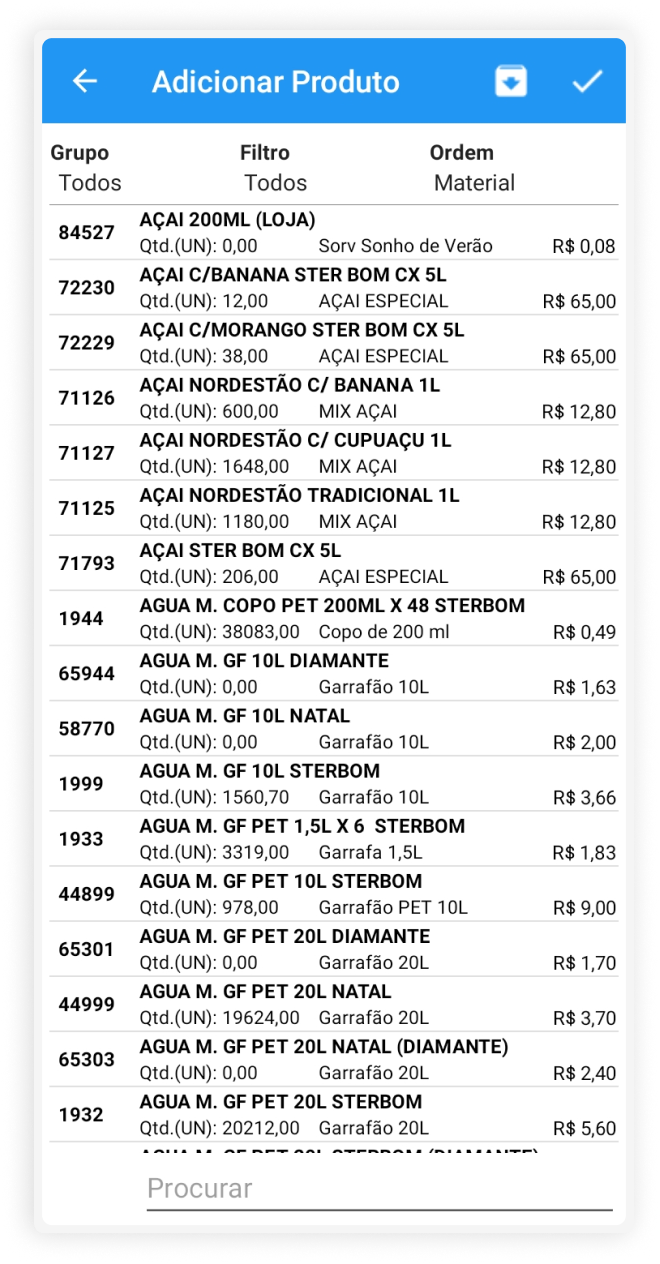Select AÇAI NORDESTÃO C/ CUPUAÇU 1L
The width and height of the screenshot is (660, 1264).
[x=330, y=452]
